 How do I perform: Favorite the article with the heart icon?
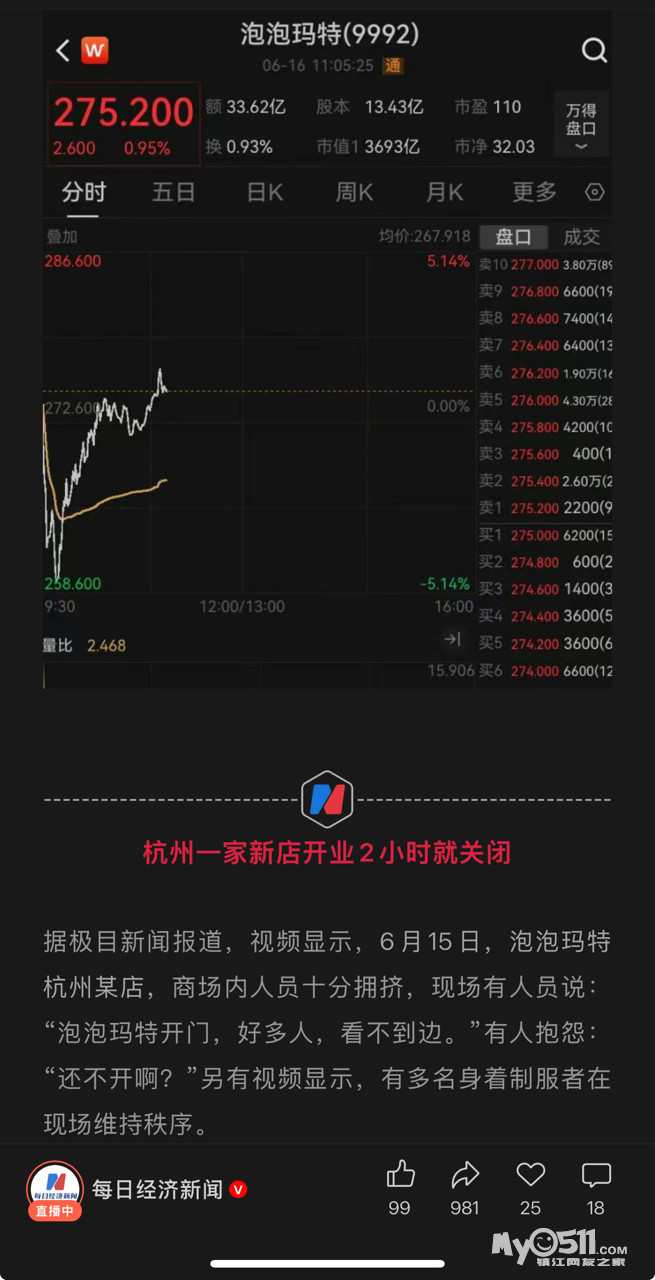(530, 1174)
